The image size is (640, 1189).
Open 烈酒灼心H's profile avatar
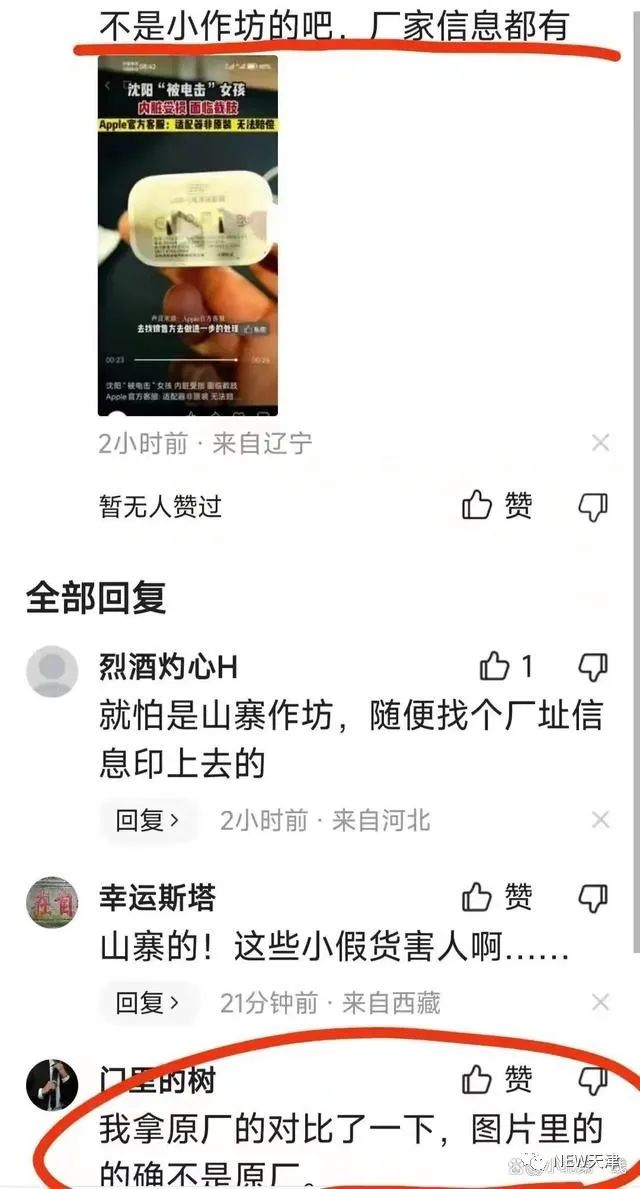click(52, 670)
